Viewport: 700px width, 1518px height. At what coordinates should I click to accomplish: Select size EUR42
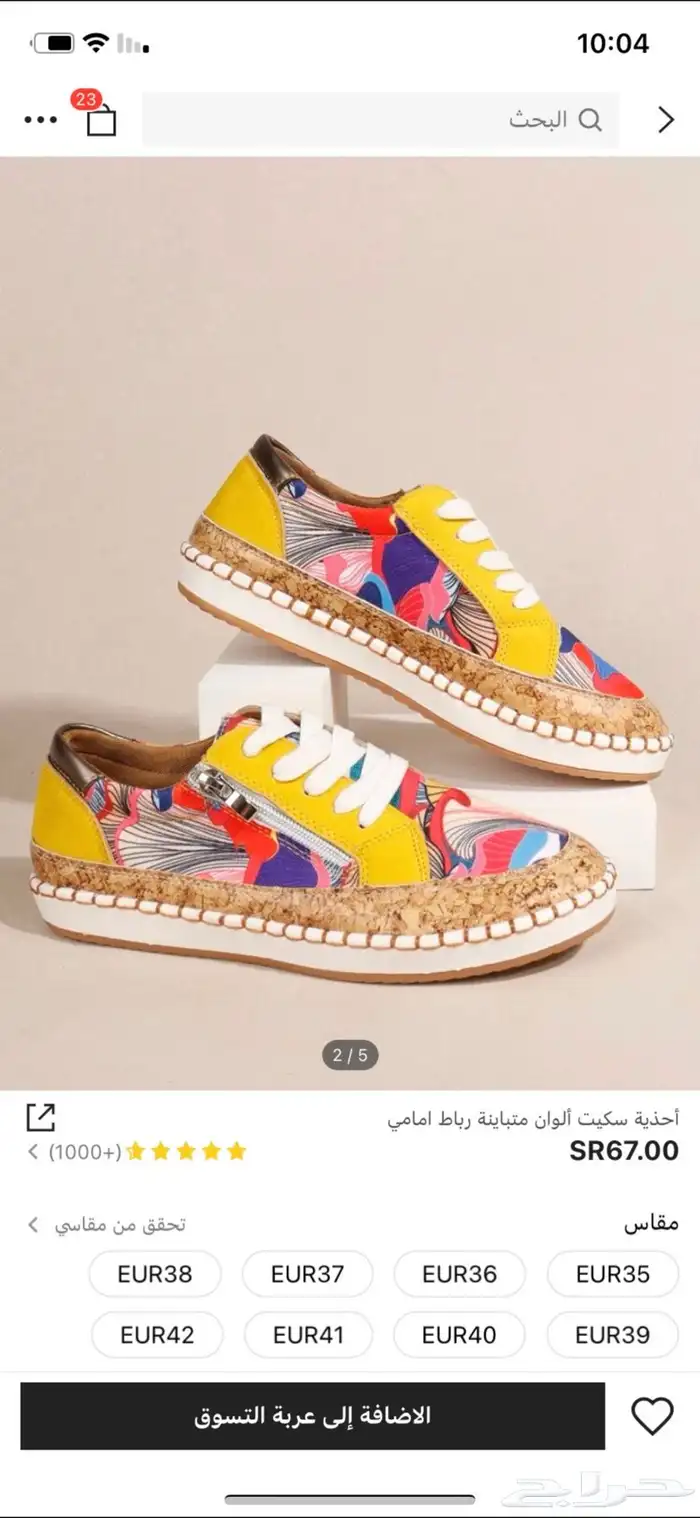coord(157,1334)
